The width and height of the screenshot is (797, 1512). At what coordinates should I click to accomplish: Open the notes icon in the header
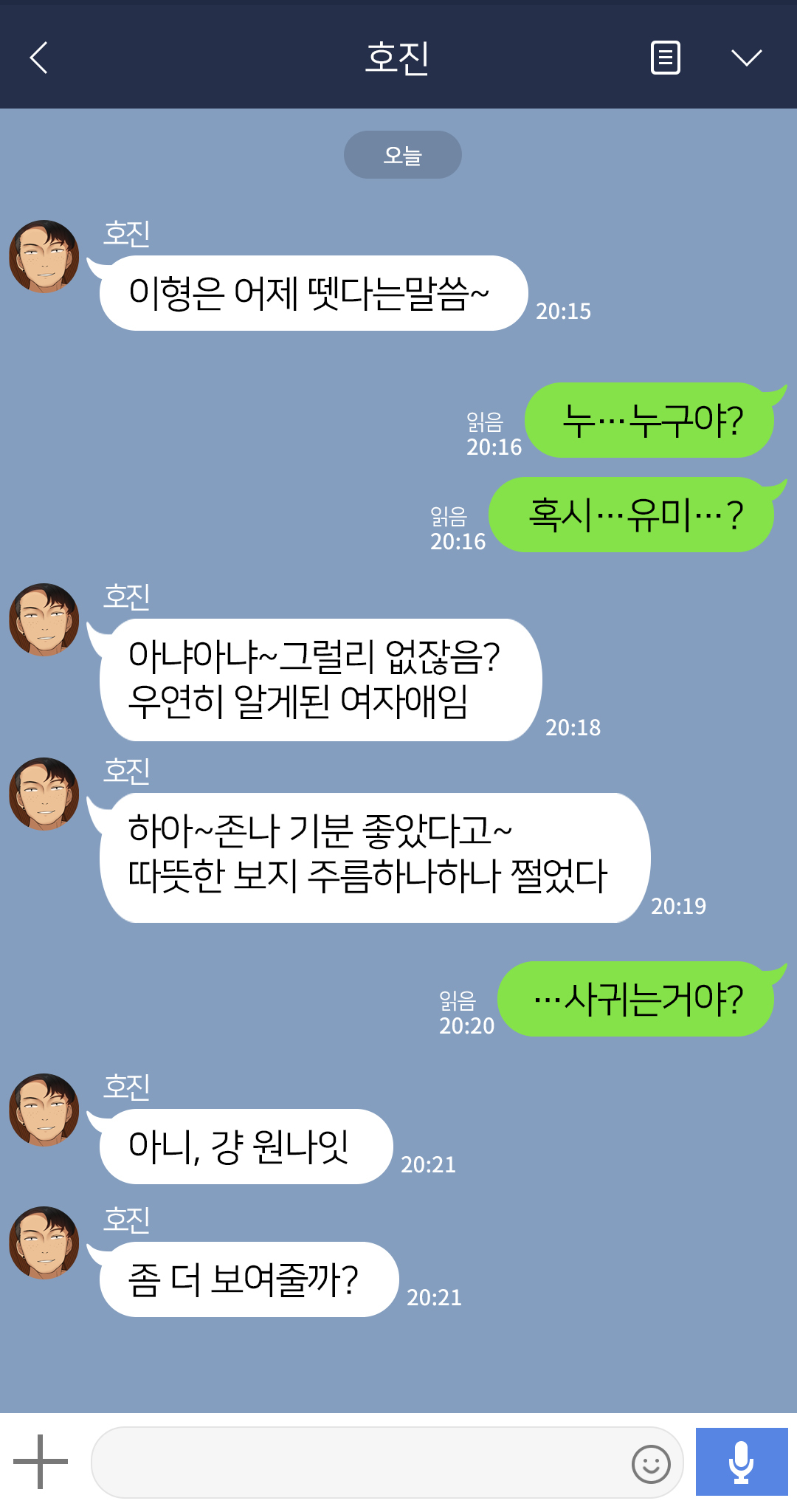click(665, 58)
